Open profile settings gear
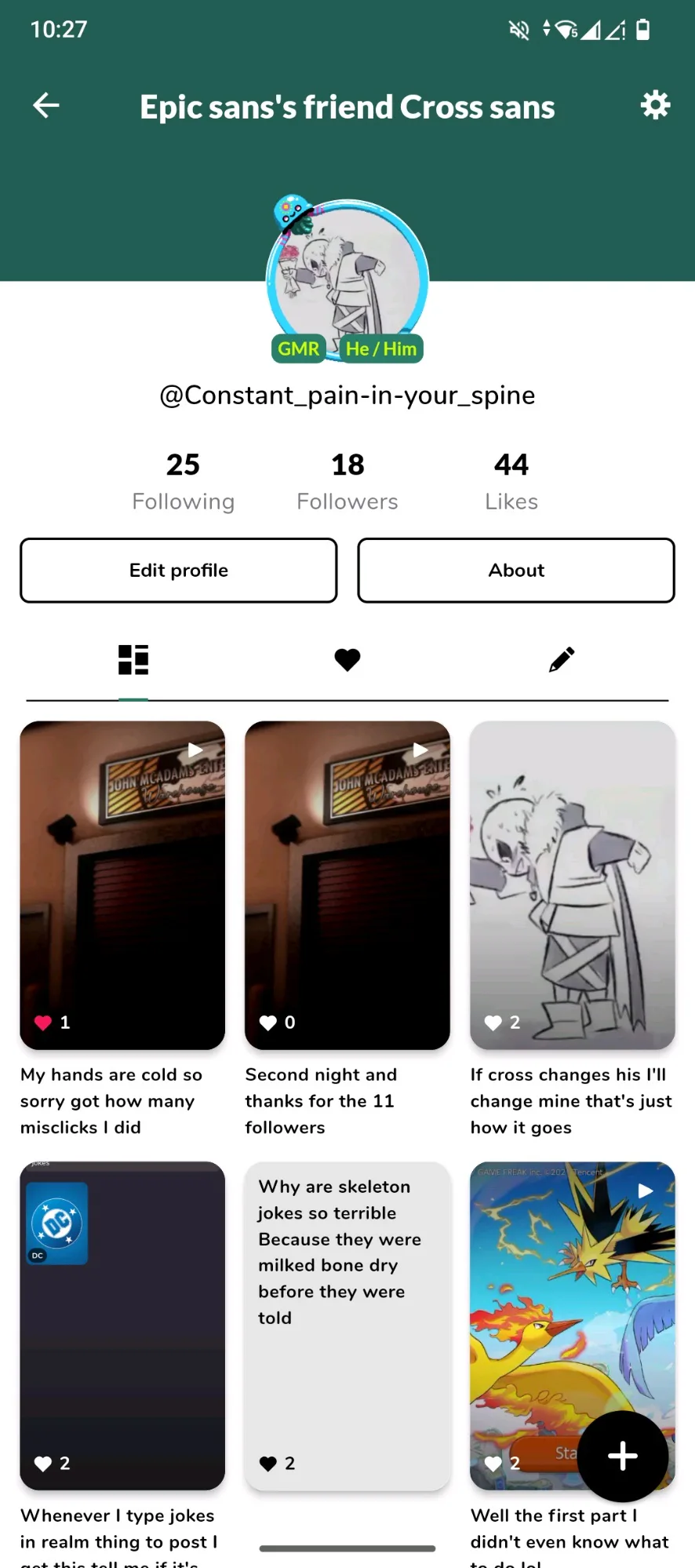 [x=655, y=104]
